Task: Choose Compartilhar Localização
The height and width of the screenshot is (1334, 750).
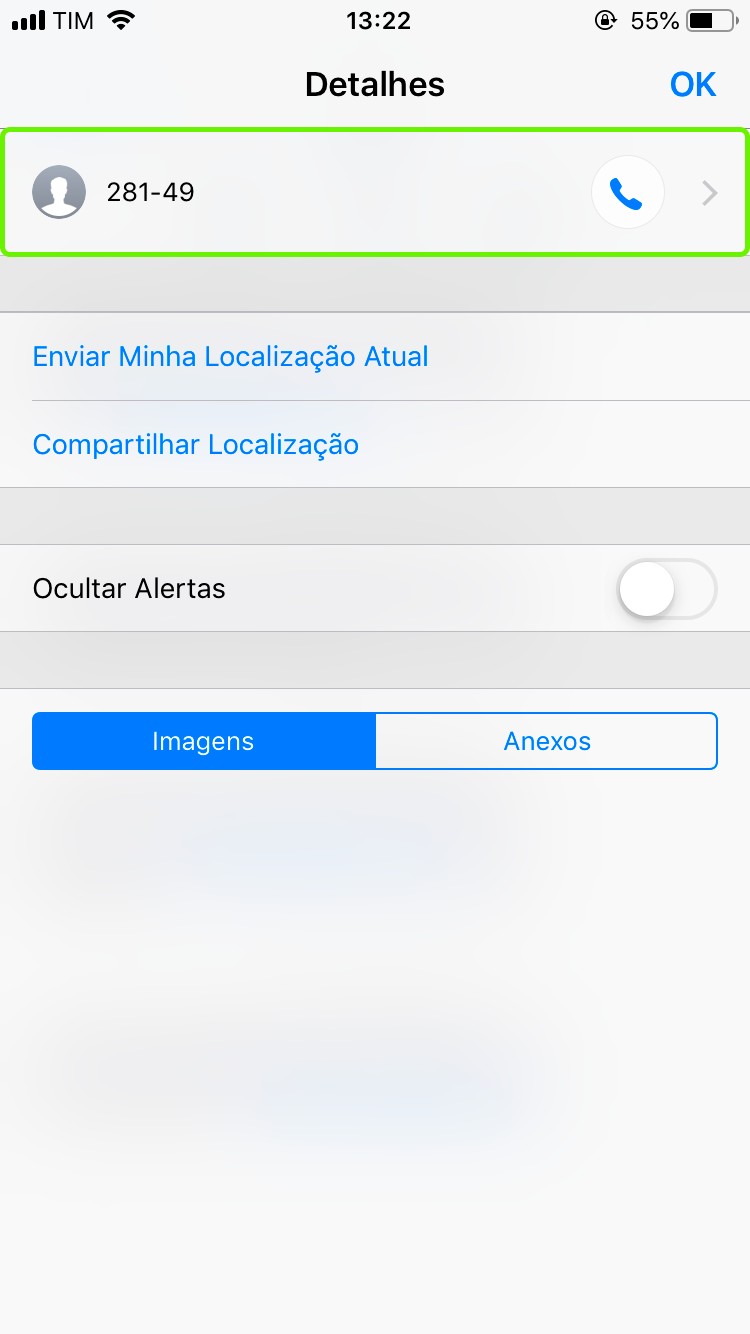Action: [x=196, y=445]
